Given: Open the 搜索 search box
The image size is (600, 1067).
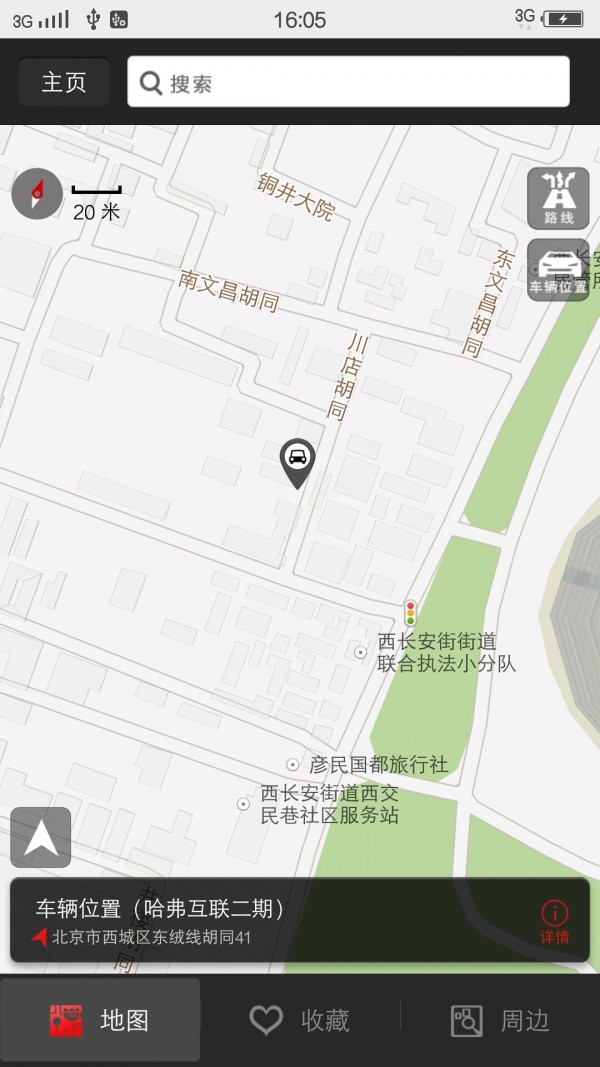Looking at the screenshot, I should (x=348, y=82).
